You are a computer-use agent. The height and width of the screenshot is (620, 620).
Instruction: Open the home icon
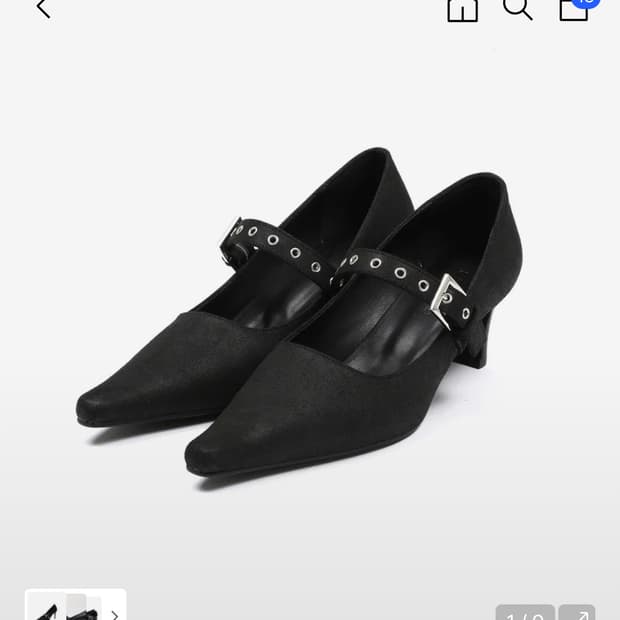pos(462,9)
